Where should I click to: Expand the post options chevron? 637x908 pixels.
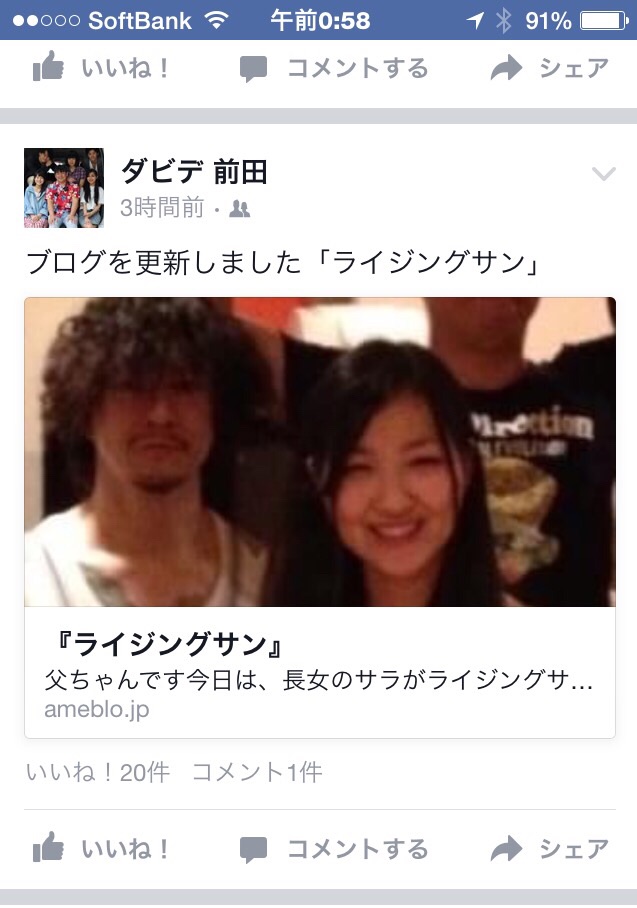pyautogui.click(x=603, y=174)
